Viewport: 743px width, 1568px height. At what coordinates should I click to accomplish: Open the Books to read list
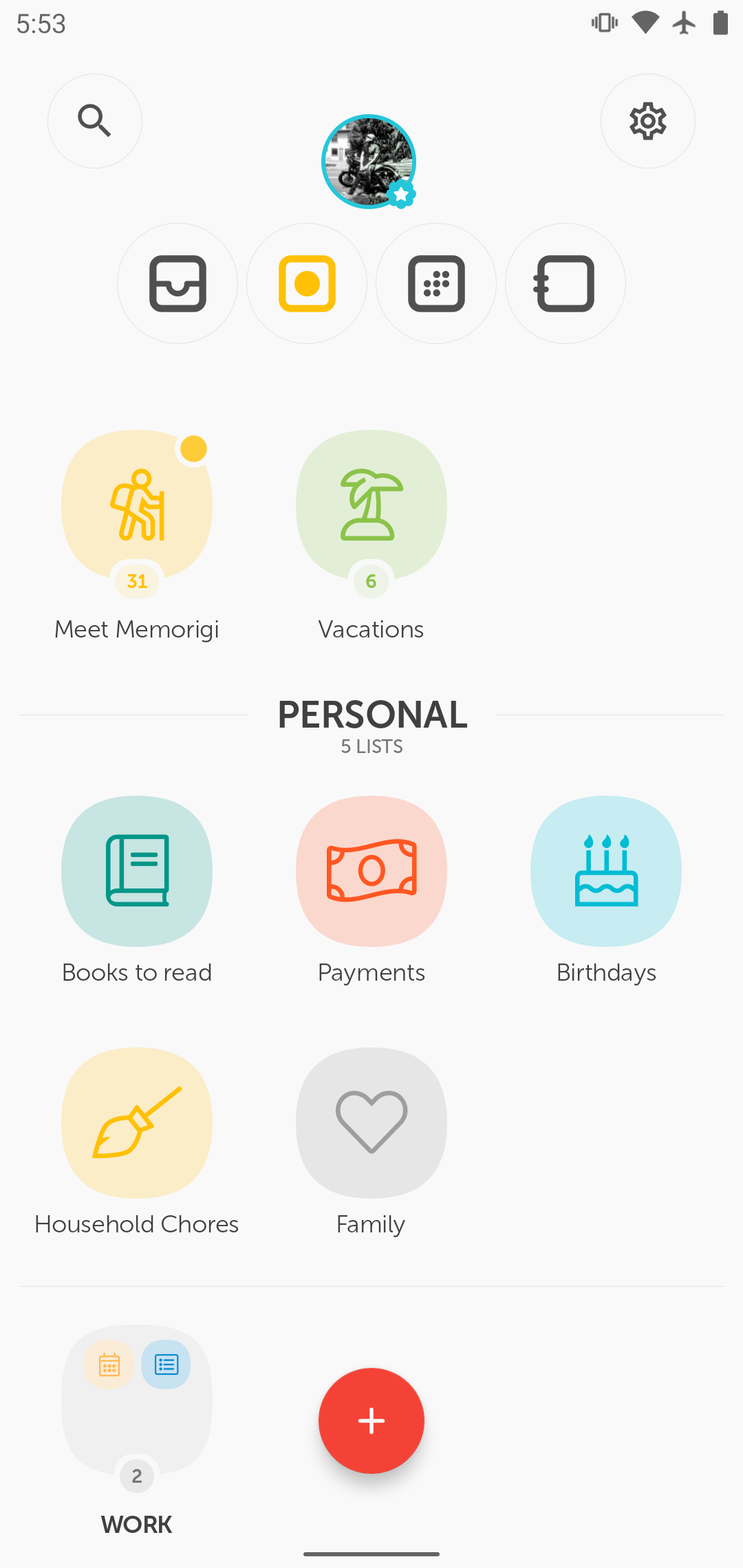pos(137,871)
